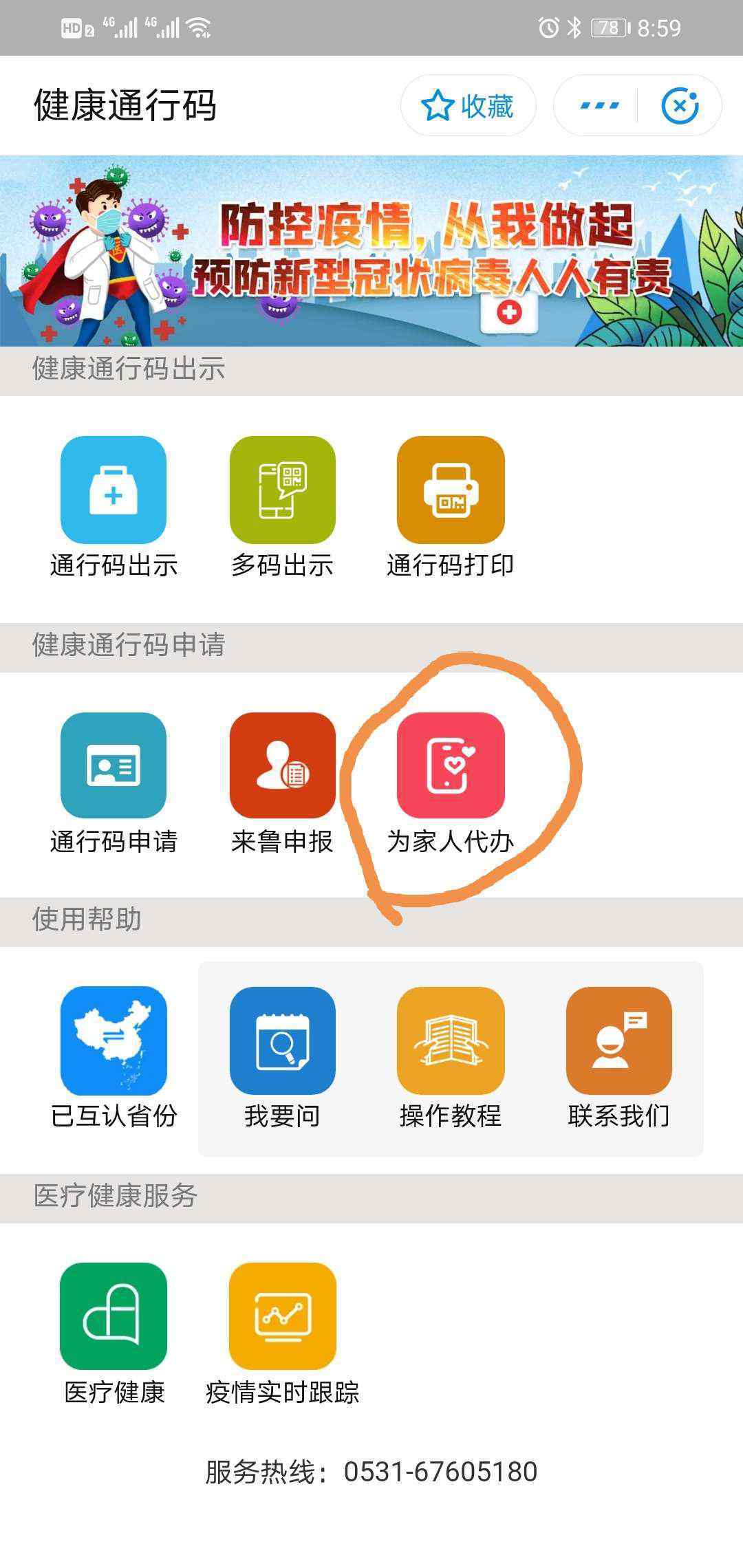This screenshot has width=743, height=1568.
Task: Tap the 收藏 favorite button
Action: (468, 106)
